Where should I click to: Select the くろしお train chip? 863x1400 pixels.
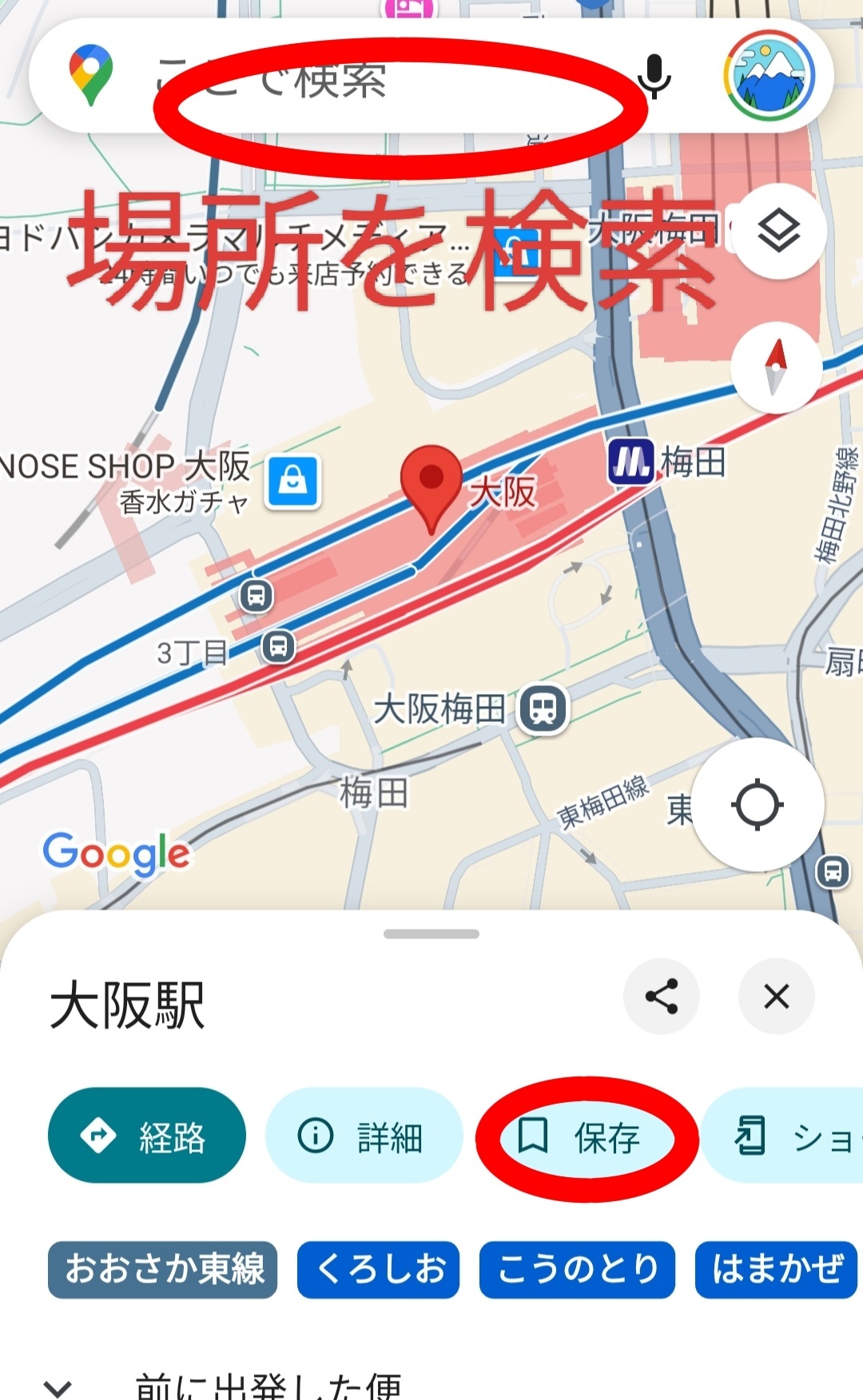coord(379,1269)
